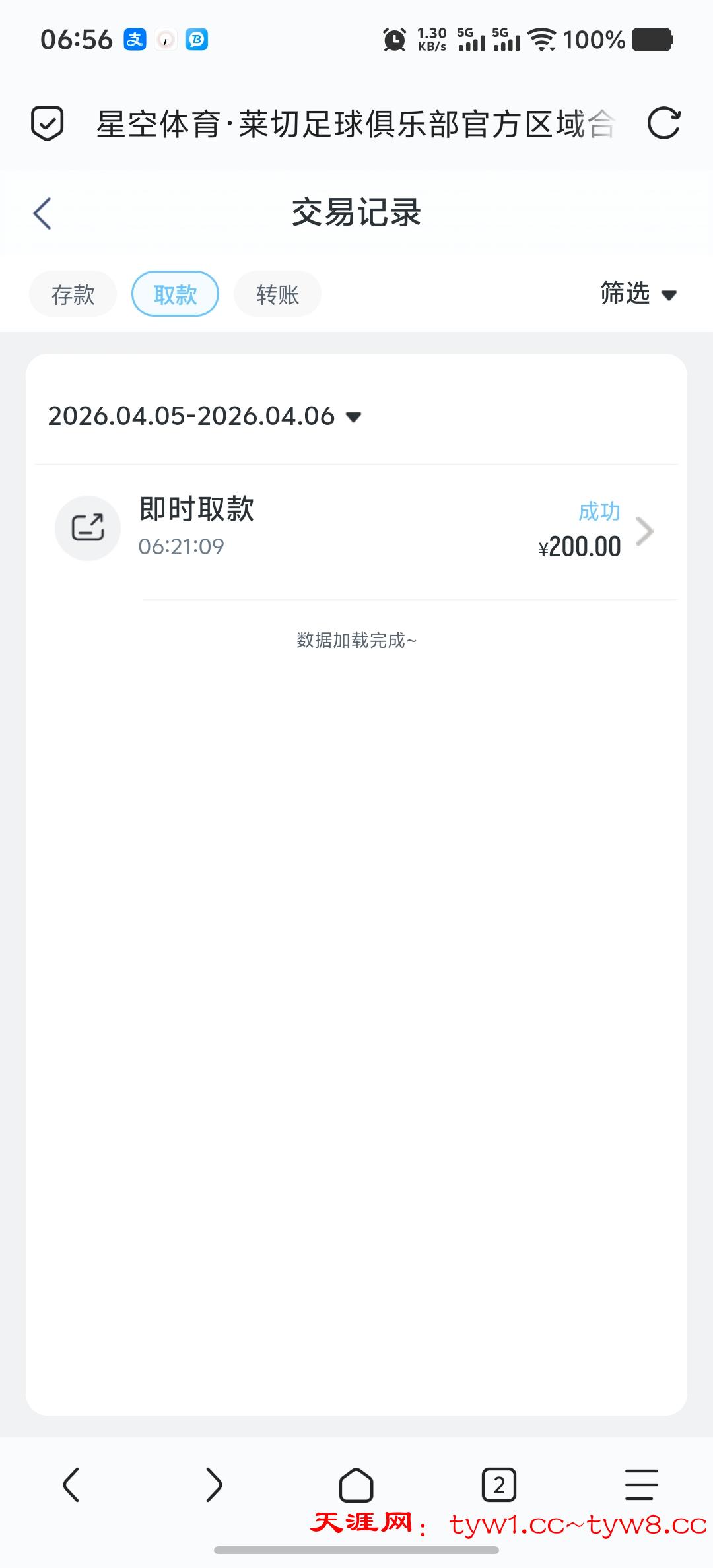Image resolution: width=713 pixels, height=1568 pixels.
Task: Go to the browser's previous page
Action: click(x=71, y=1485)
